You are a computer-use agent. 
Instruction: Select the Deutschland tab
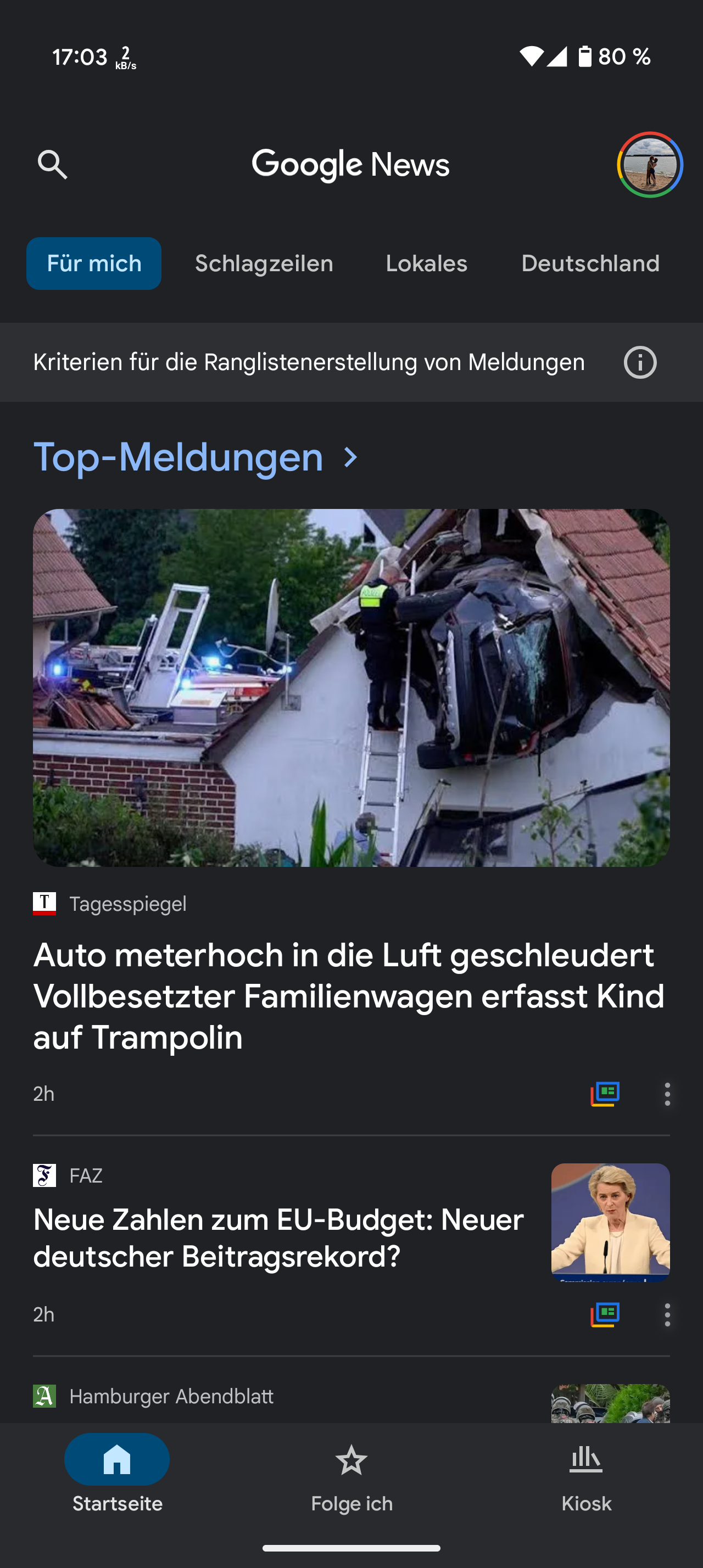[590, 264]
